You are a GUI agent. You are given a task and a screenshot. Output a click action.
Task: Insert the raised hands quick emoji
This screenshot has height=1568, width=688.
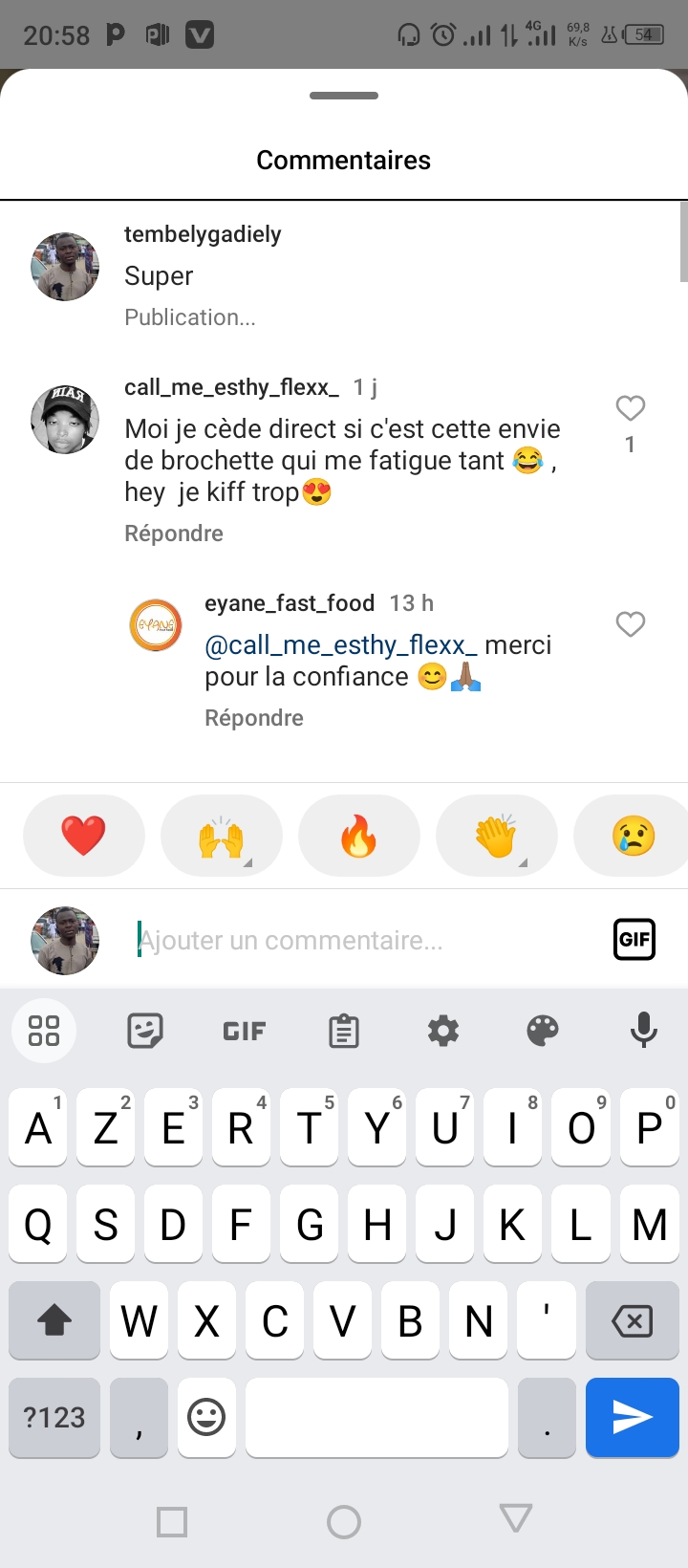coord(222,836)
